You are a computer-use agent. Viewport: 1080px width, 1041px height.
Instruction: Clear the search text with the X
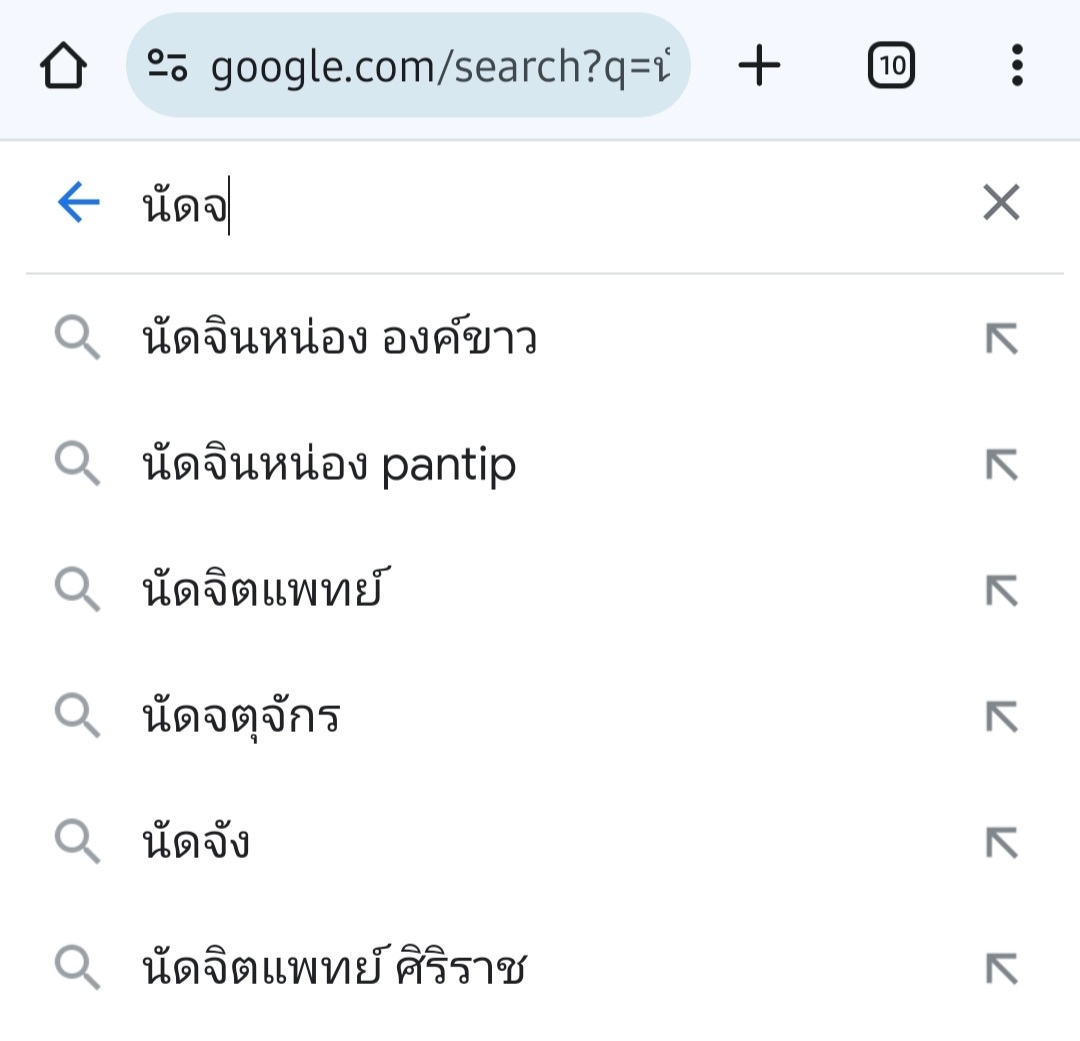(1001, 204)
